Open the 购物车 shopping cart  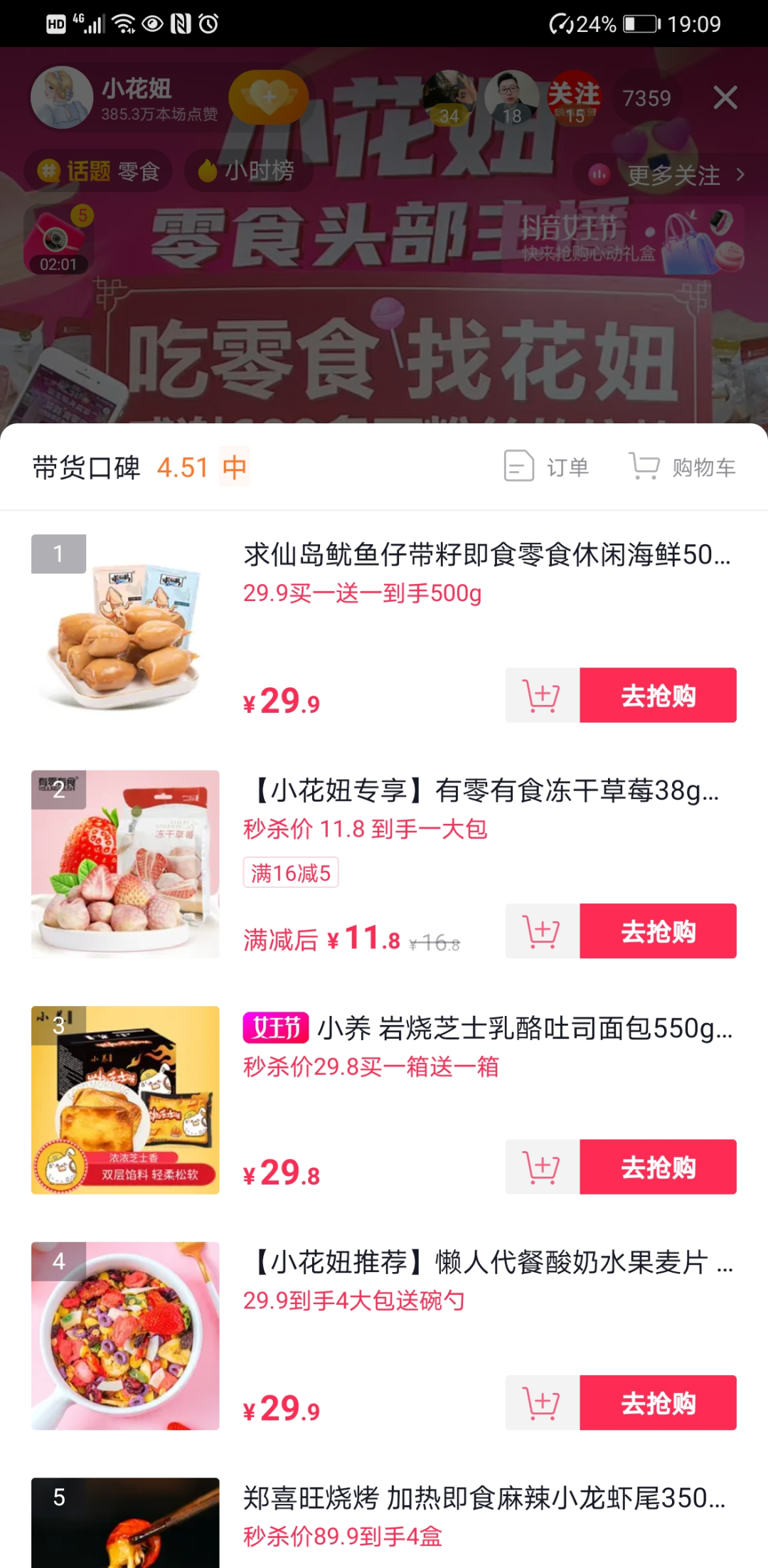click(x=683, y=467)
